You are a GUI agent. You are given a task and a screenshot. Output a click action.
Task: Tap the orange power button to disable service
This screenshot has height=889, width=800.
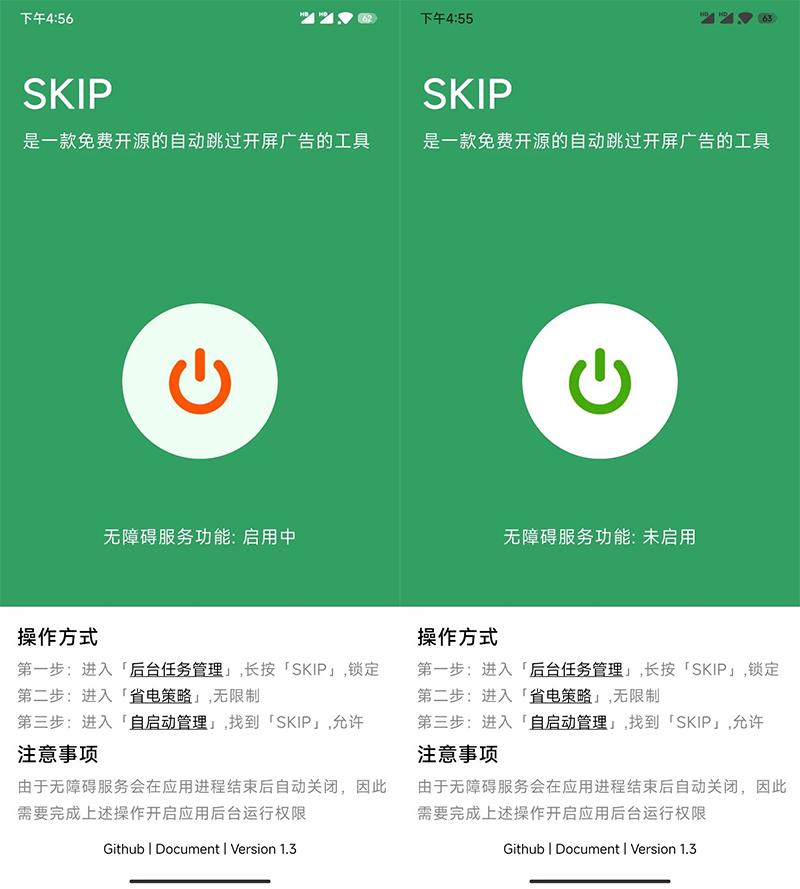click(200, 380)
